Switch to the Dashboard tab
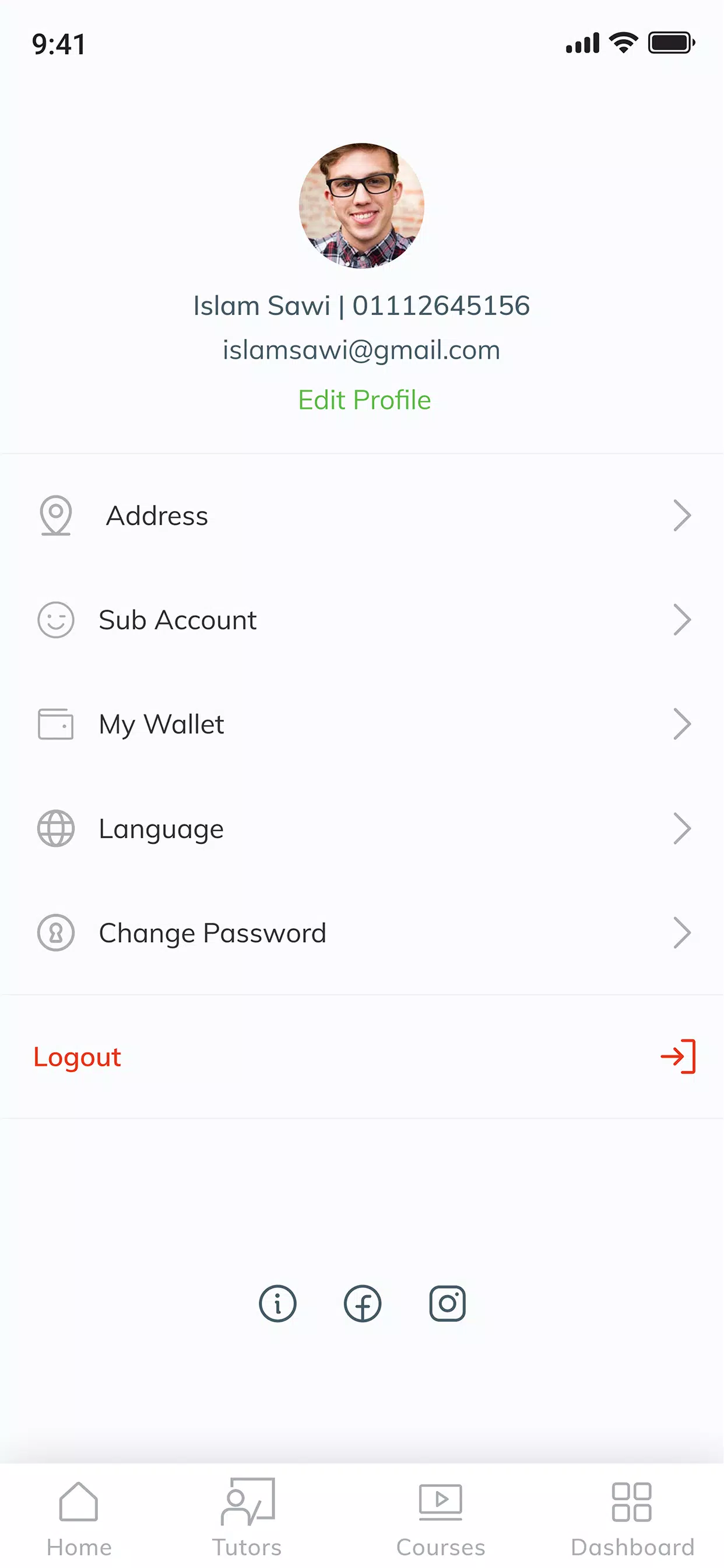This screenshot has width=724, height=1568. coord(632,1518)
